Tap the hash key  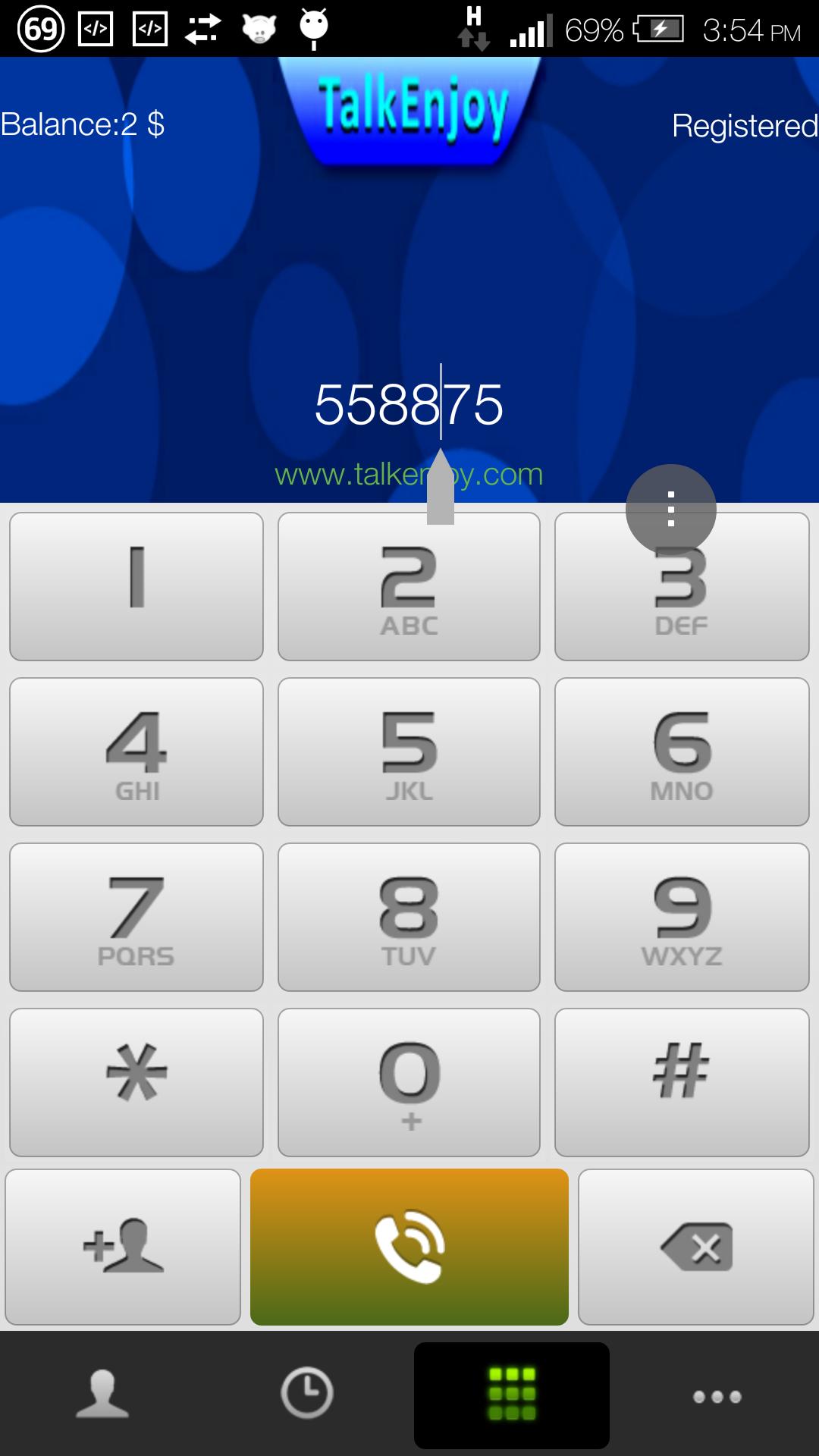point(682,1082)
